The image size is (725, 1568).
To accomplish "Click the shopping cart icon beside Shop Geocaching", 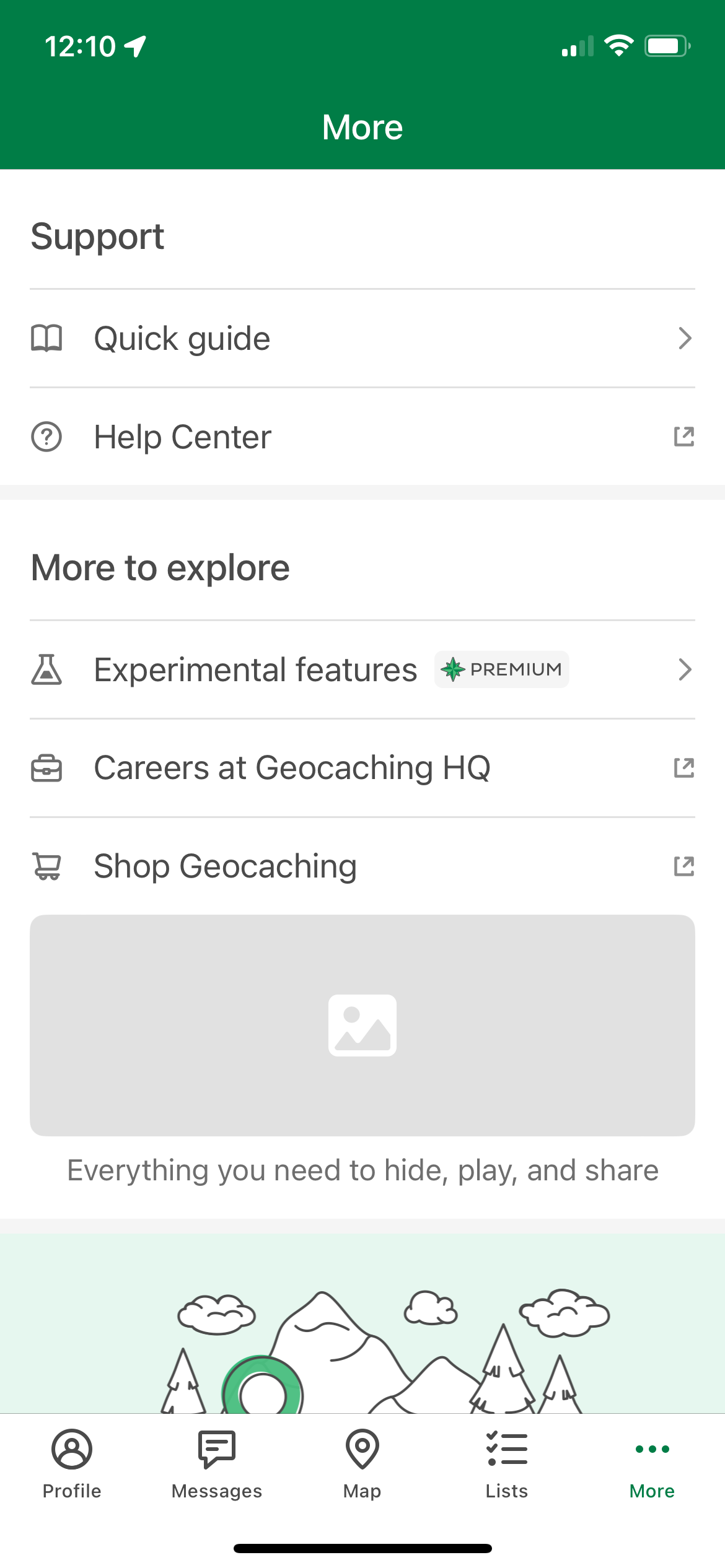I will pos(47,866).
